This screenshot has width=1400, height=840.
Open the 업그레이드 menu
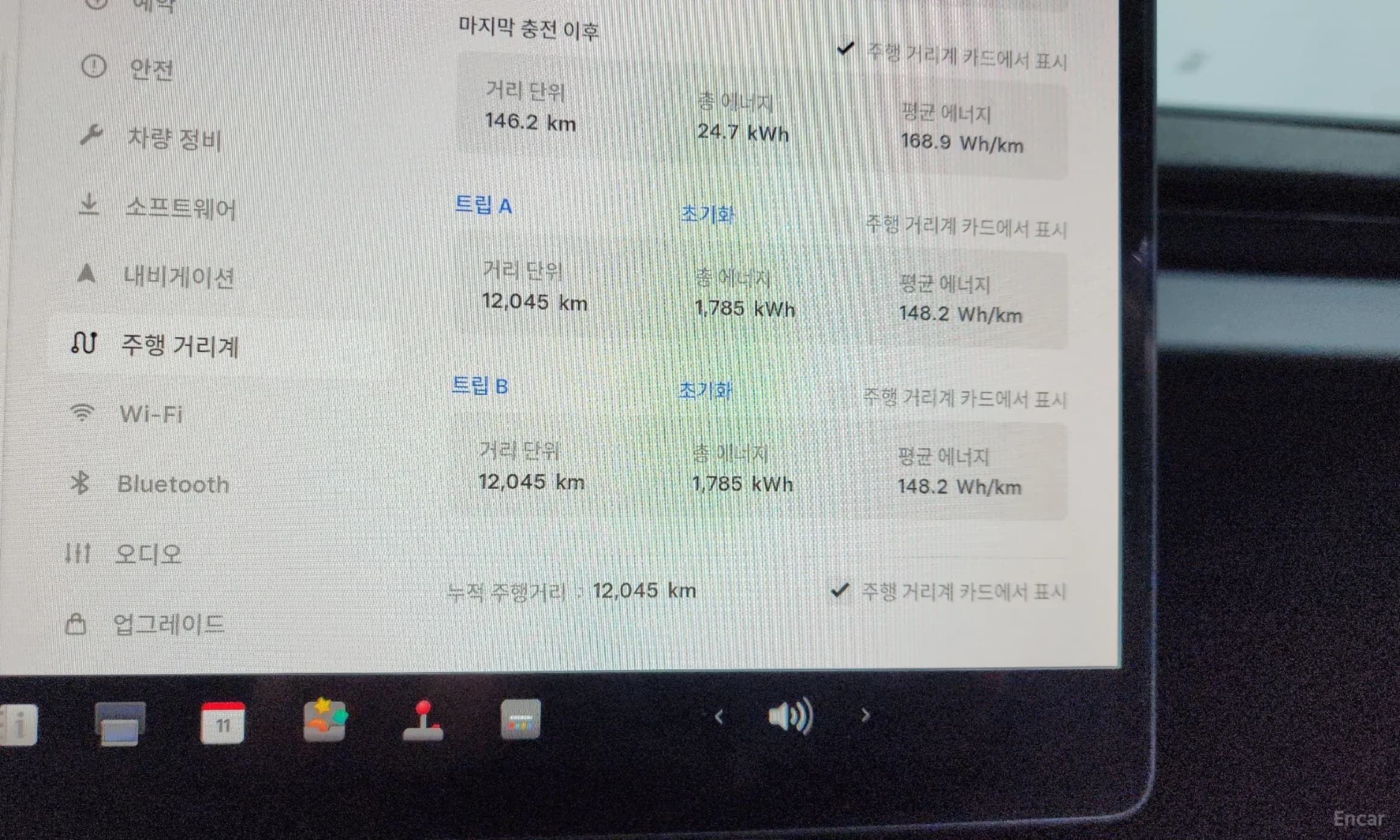(168, 624)
